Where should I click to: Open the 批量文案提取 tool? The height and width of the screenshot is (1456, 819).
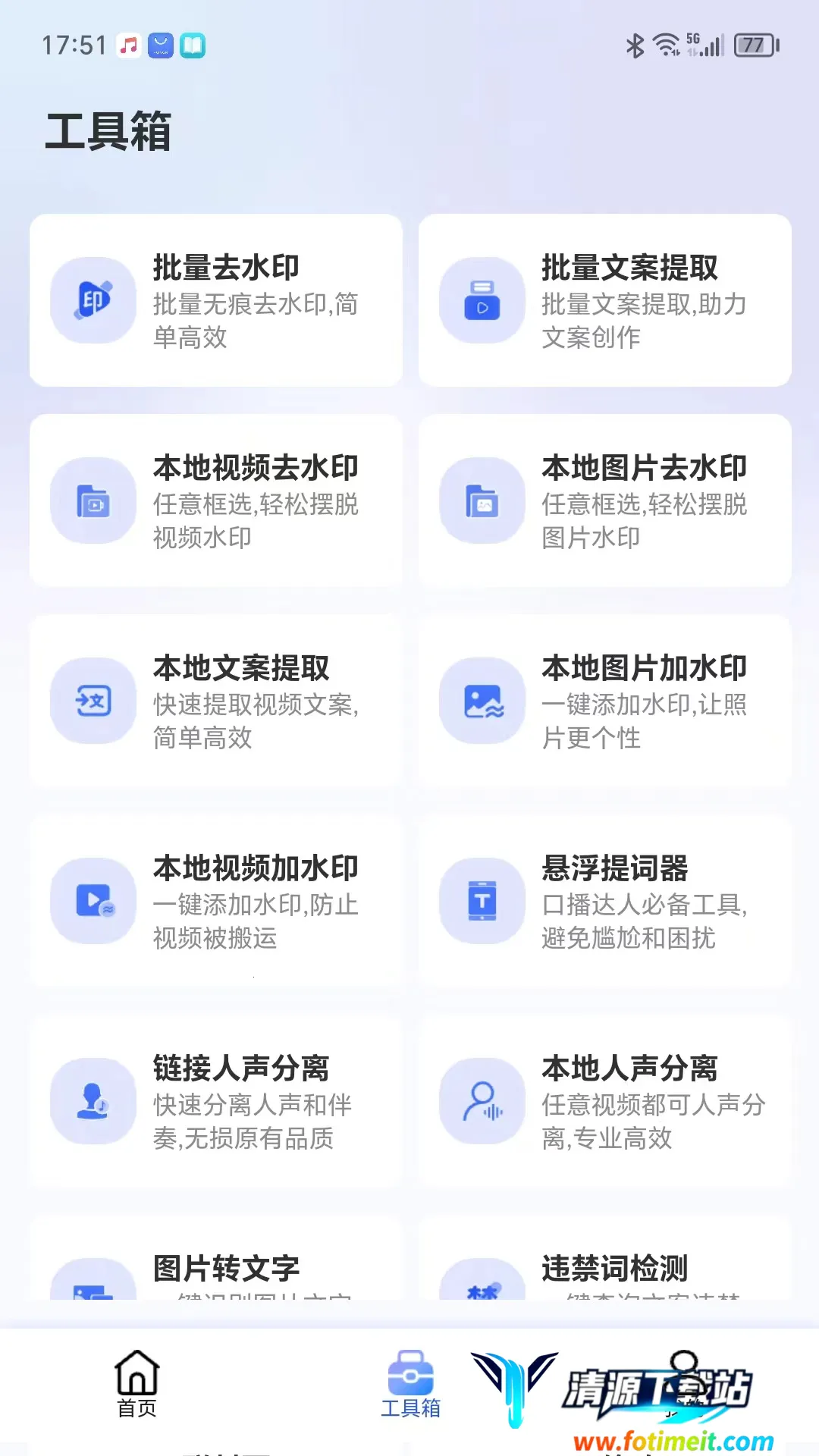[x=604, y=300]
